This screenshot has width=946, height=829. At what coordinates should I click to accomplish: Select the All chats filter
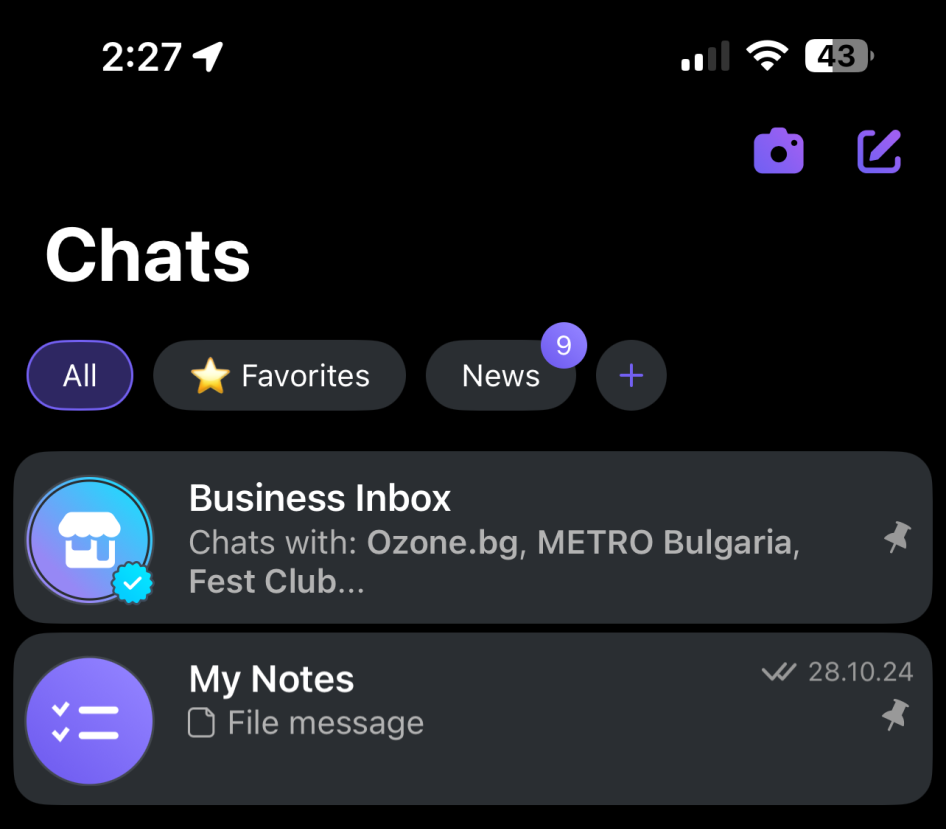coord(80,376)
